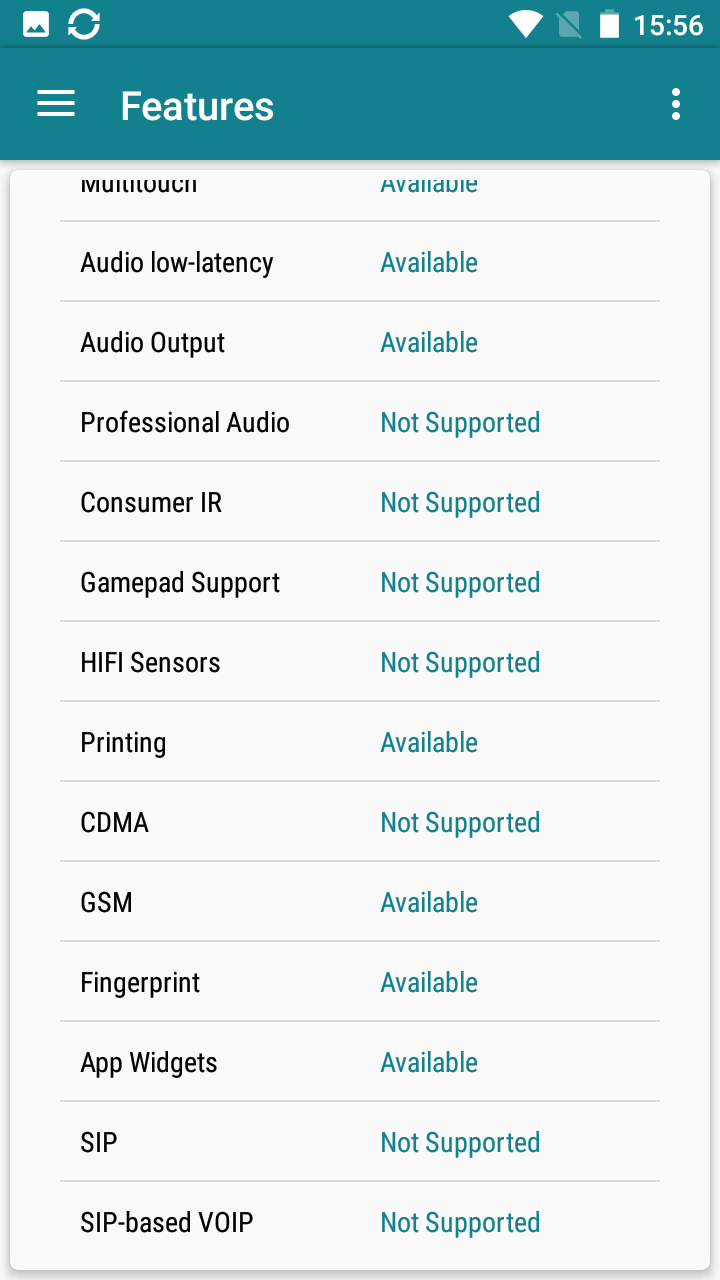Open the navigation drawer menu
The image size is (720, 1280).
coord(56,105)
